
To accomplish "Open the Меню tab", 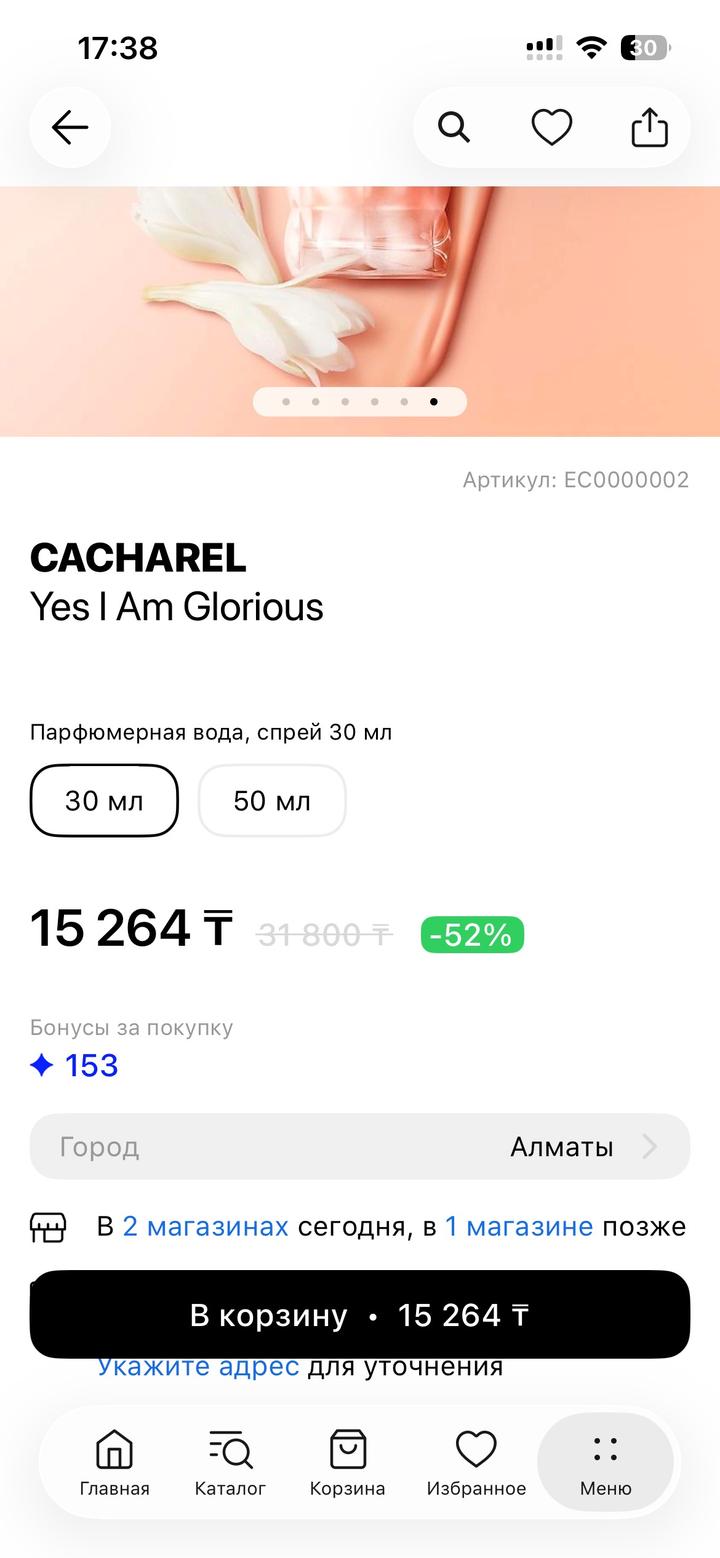I will 605,1462.
